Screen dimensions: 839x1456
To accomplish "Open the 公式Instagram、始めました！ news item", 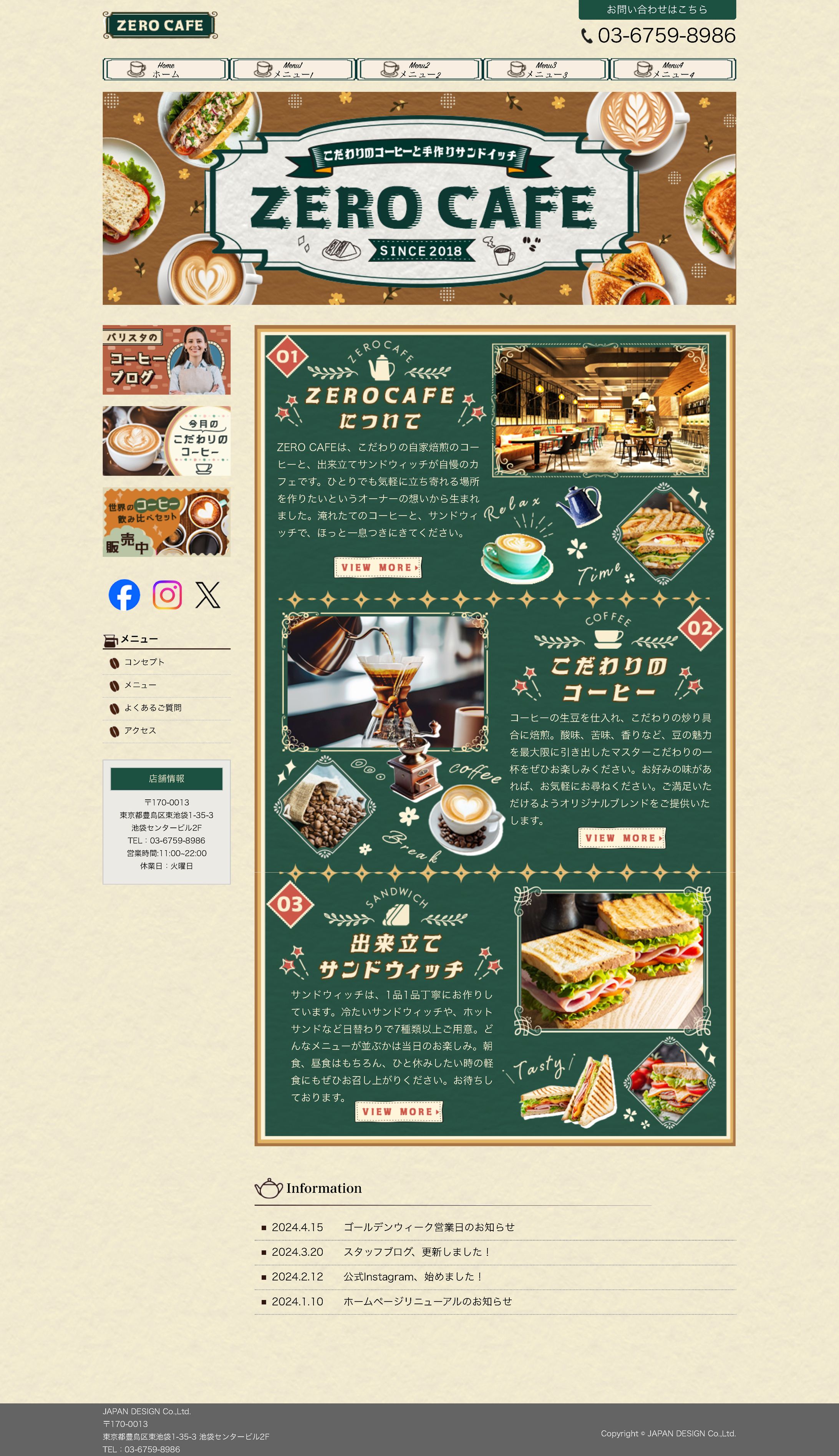I will tap(413, 1277).
